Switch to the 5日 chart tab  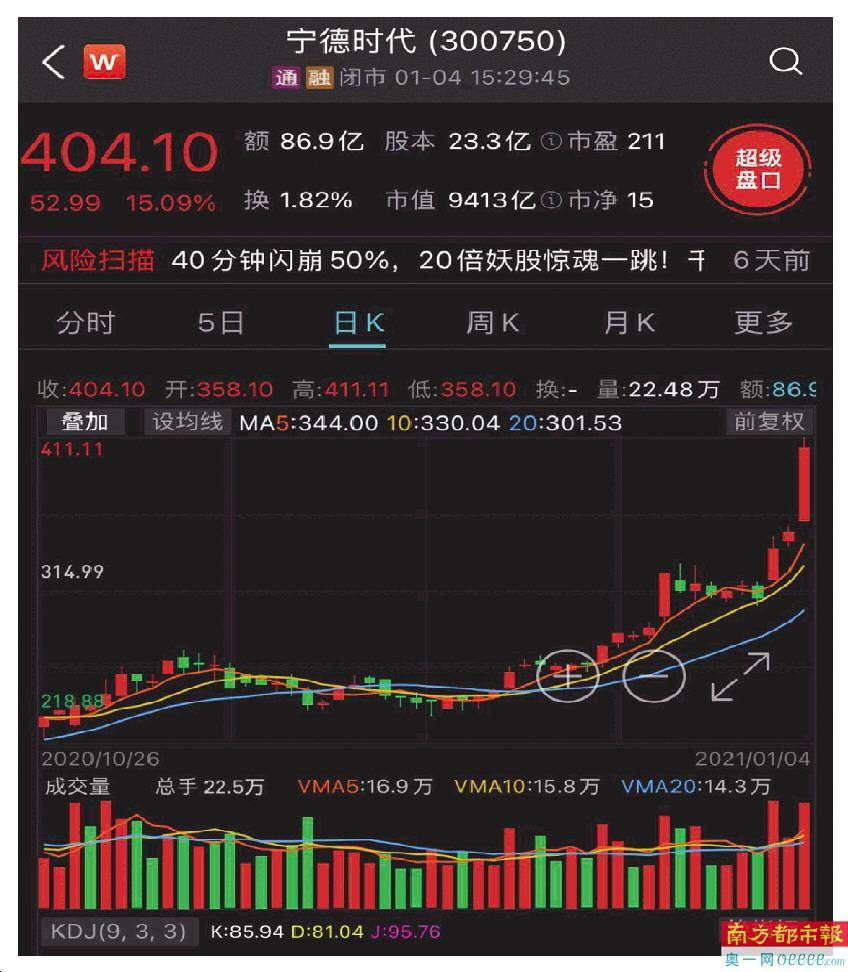pos(221,323)
